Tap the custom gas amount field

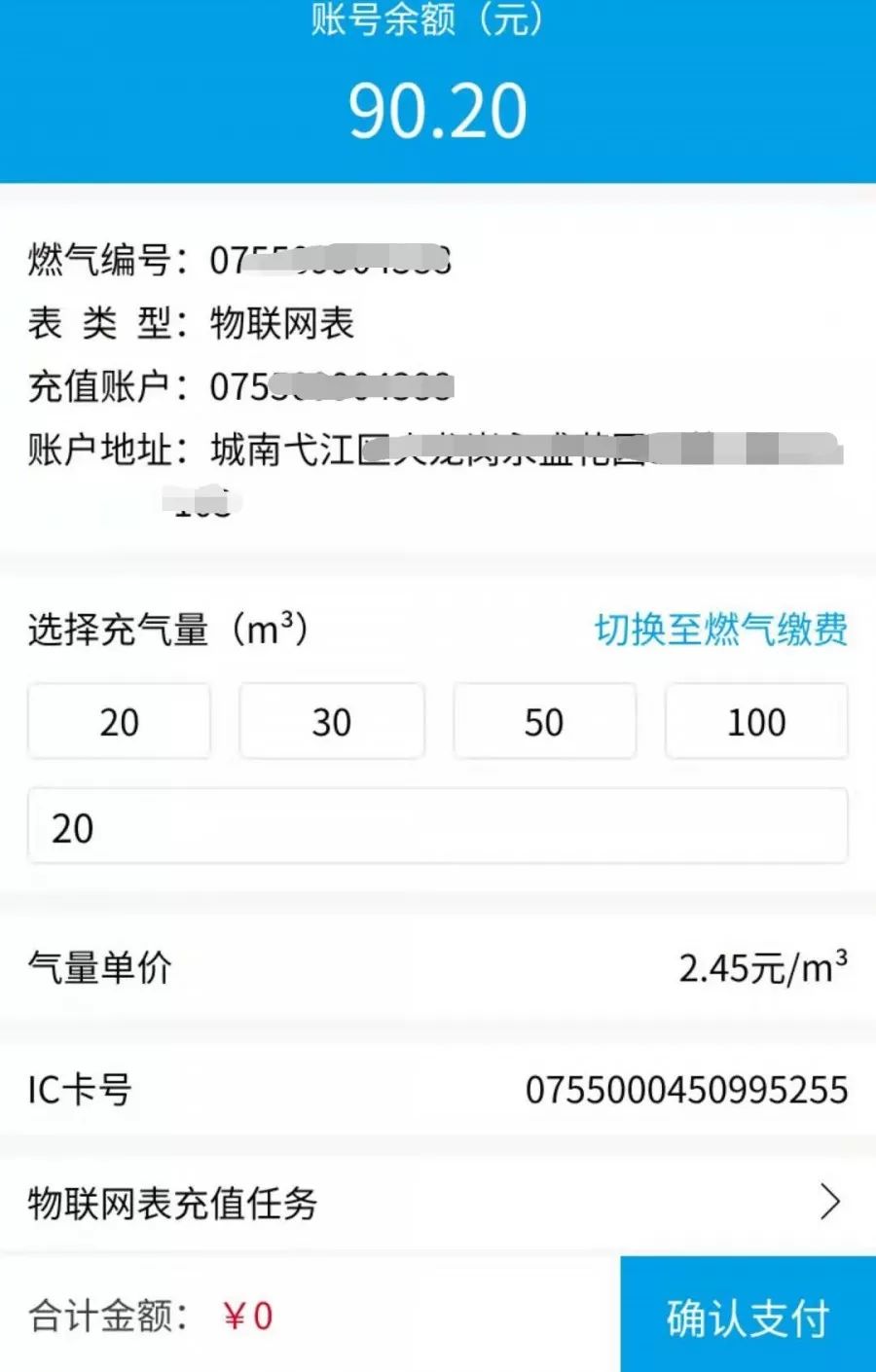[x=437, y=827]
